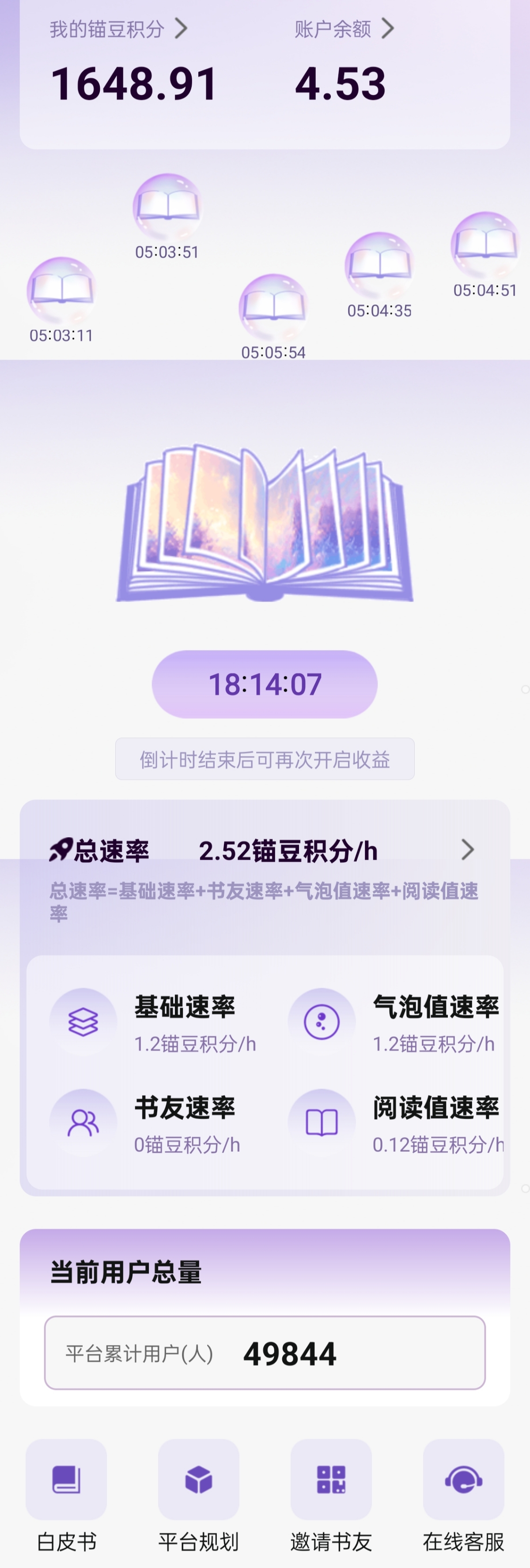View 账户余额 balance page
The image size is (530, 1568).
click(344, 29)
